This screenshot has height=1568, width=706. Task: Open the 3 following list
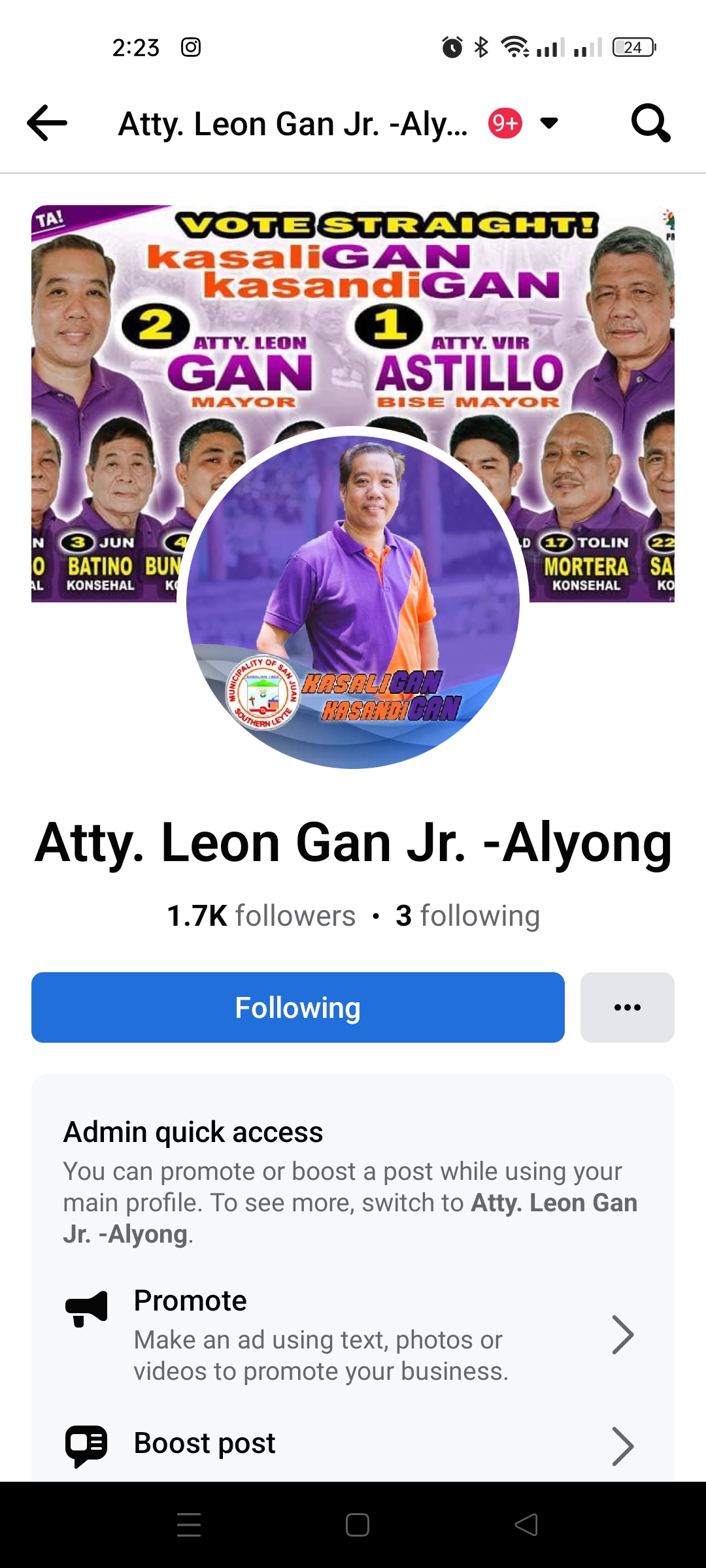coord(468,916)
